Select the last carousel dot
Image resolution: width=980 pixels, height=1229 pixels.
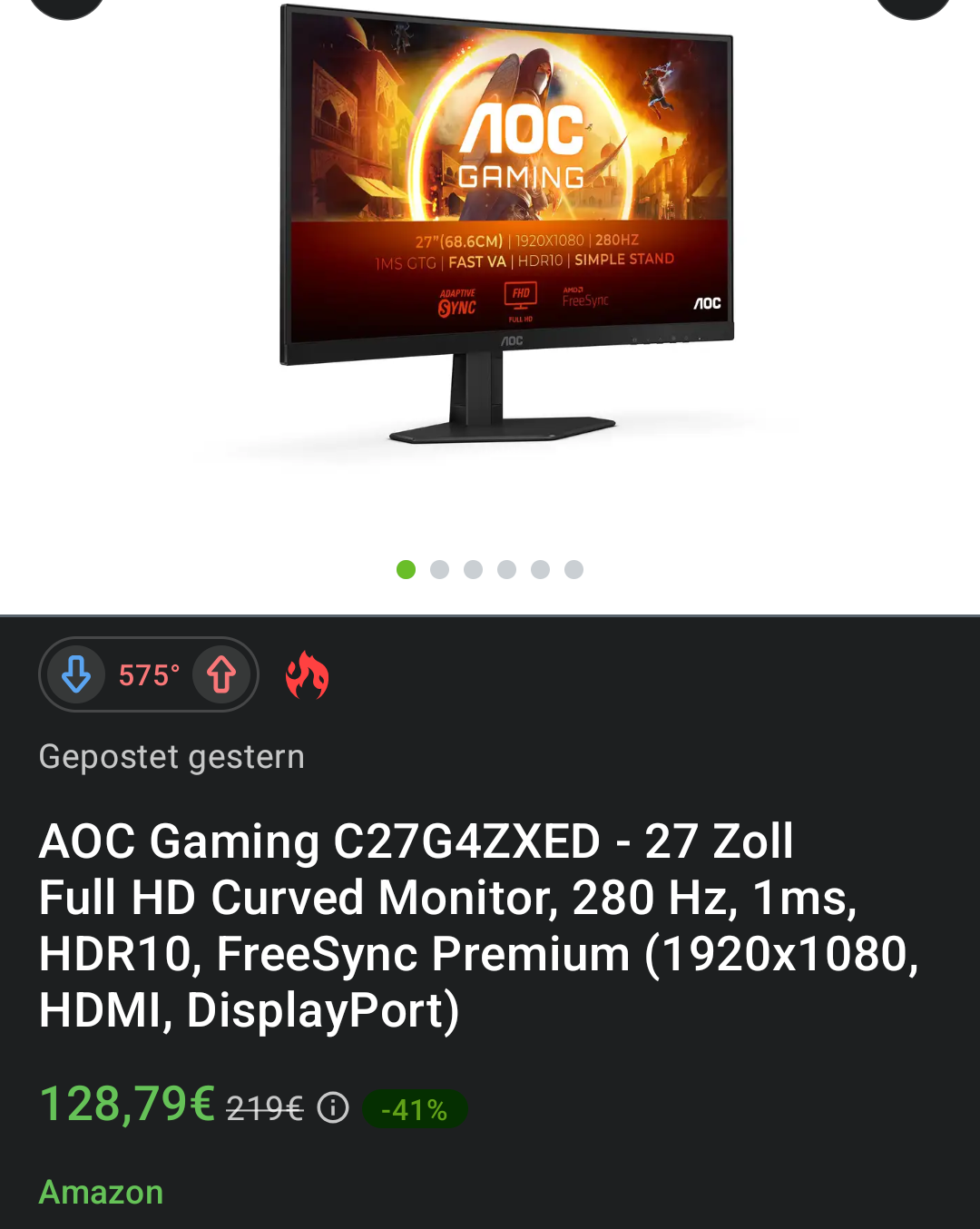pos(573,569)
